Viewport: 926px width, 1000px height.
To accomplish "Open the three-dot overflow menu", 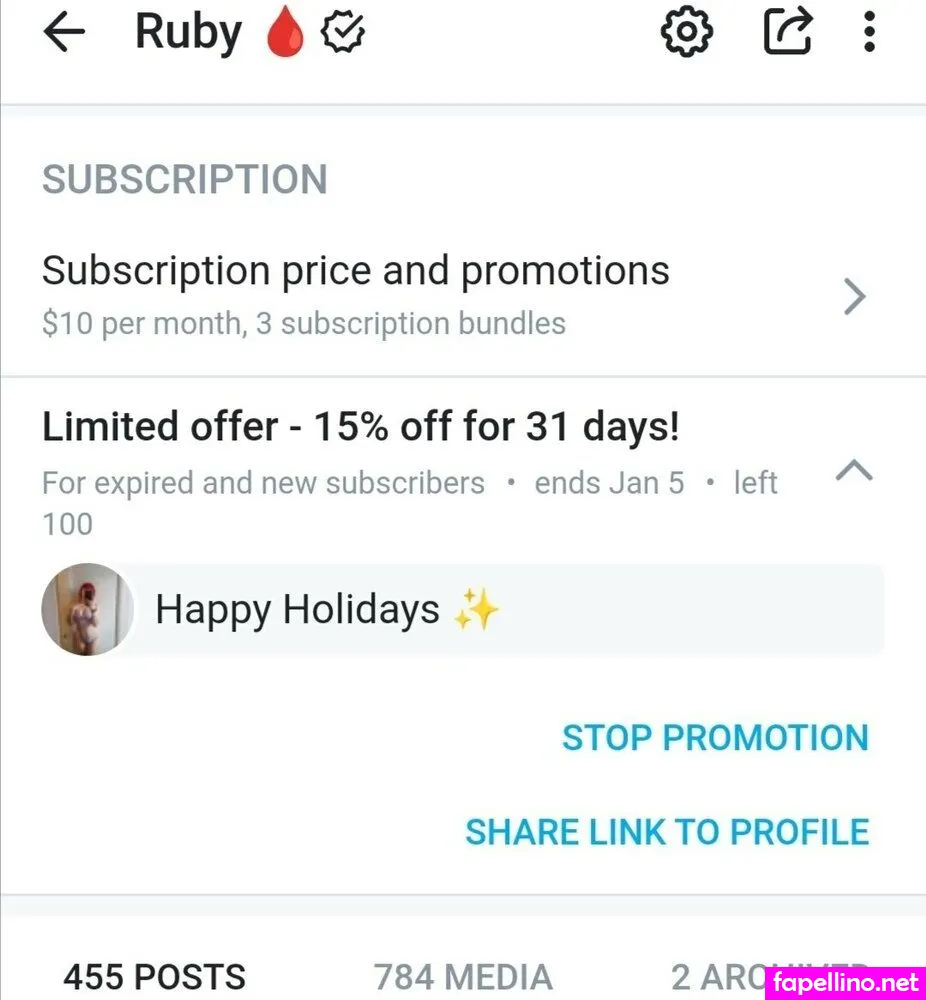I will [869, 34].
